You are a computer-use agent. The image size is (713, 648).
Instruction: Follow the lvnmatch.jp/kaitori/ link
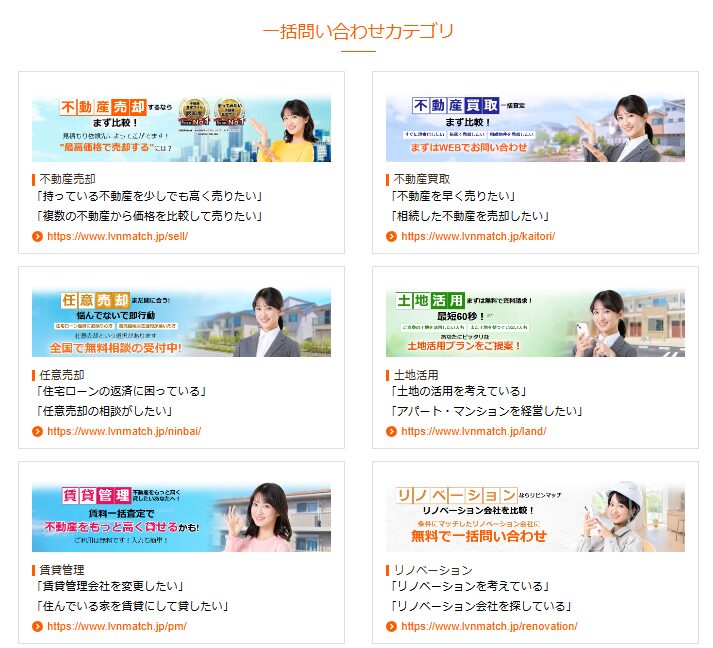[x=478, y=237]
